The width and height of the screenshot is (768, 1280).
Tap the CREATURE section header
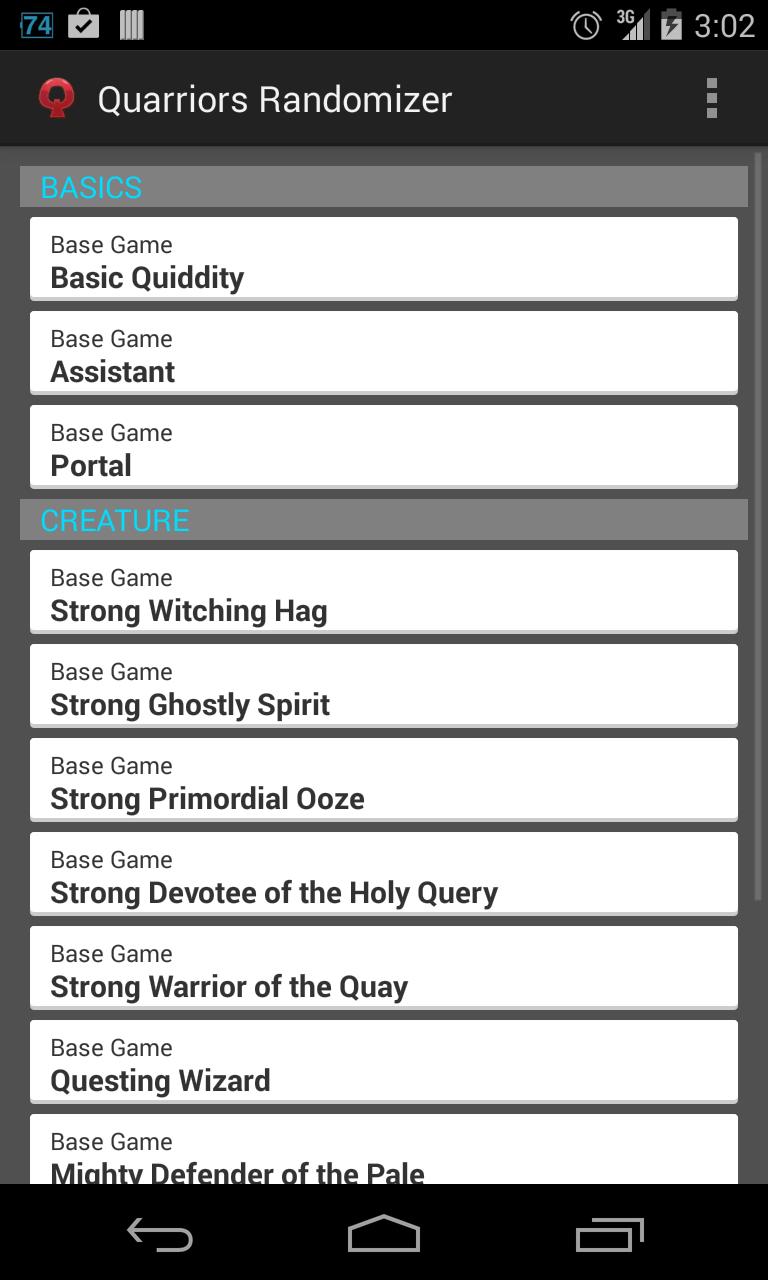(x=384, y=519)
